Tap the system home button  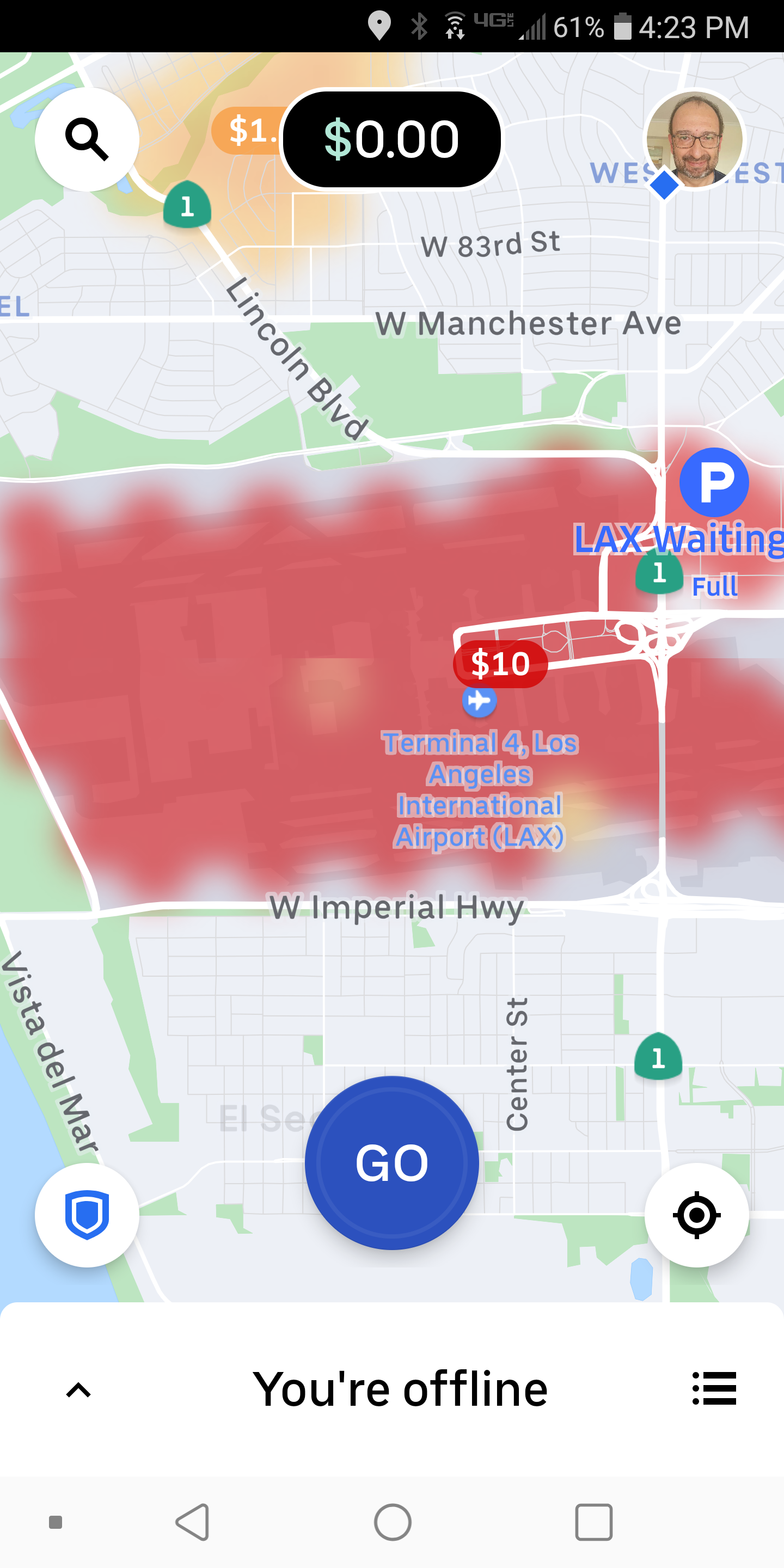pyautogui.click(x=393, y=1522)
